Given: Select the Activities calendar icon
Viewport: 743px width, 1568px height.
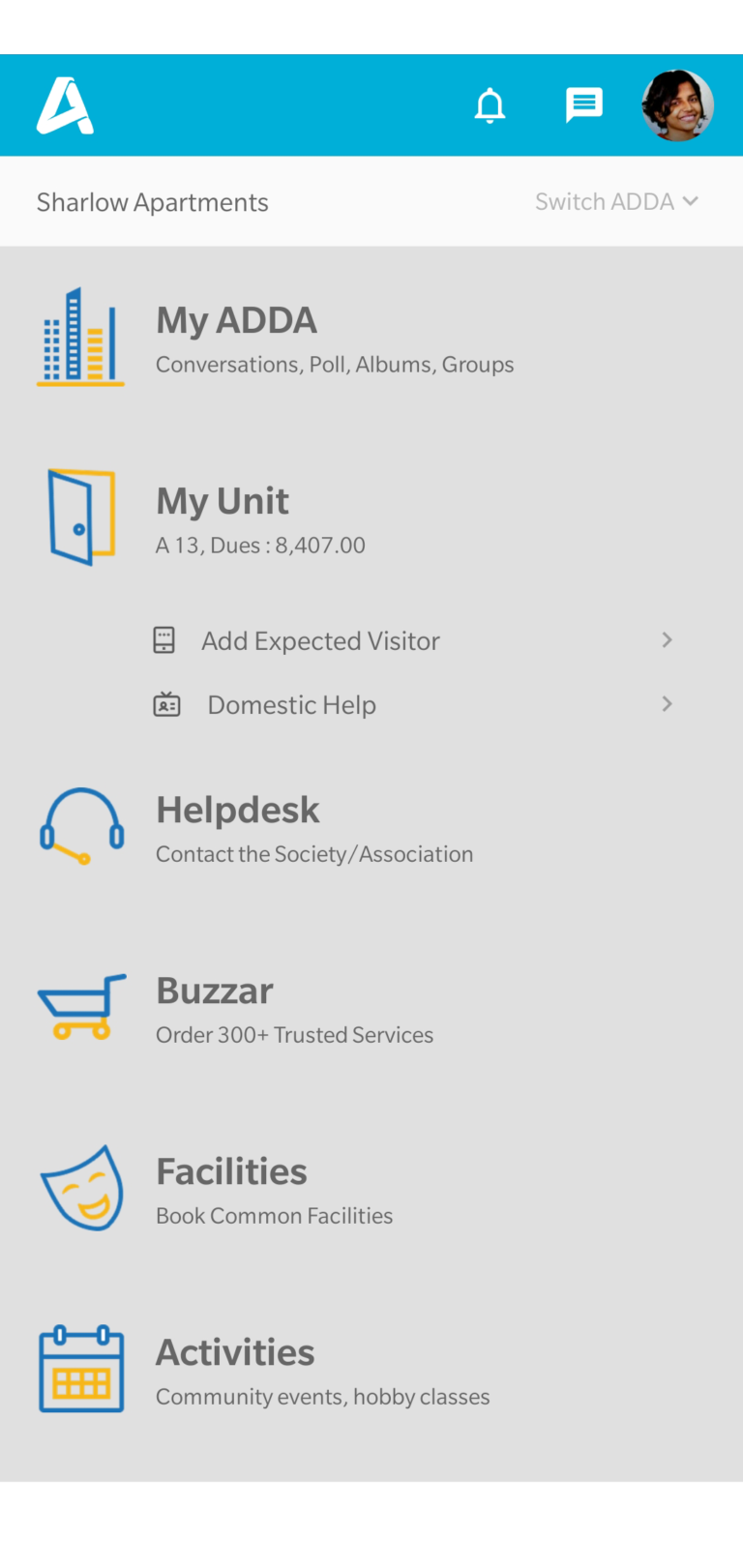Looking at the screenshot, I should 81,1368.
